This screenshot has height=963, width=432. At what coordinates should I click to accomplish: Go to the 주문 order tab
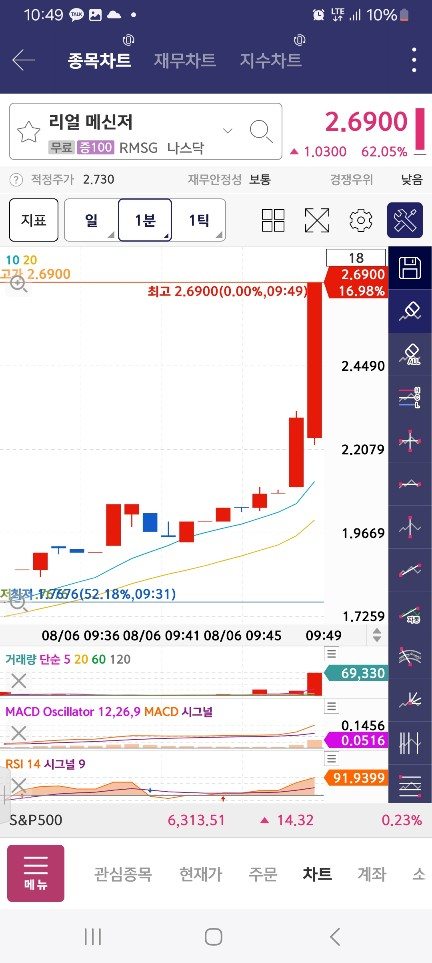(263, 874)
